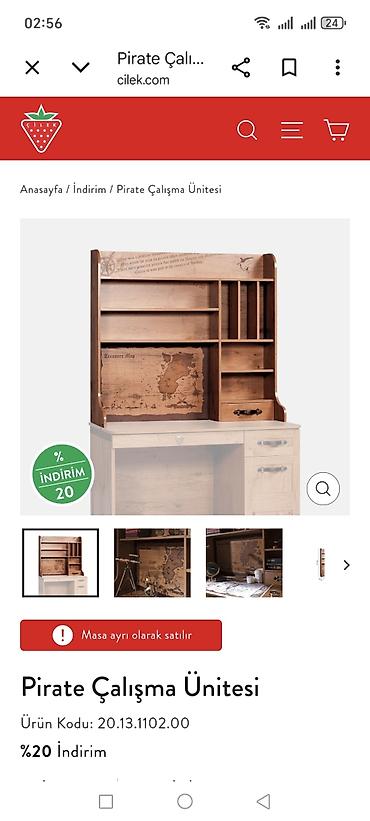The height and width of the screenshot is (821, 370).
Task: Select the third thumbnail showing the desk top
Action: pyautogui.click(x=244, y=563)
